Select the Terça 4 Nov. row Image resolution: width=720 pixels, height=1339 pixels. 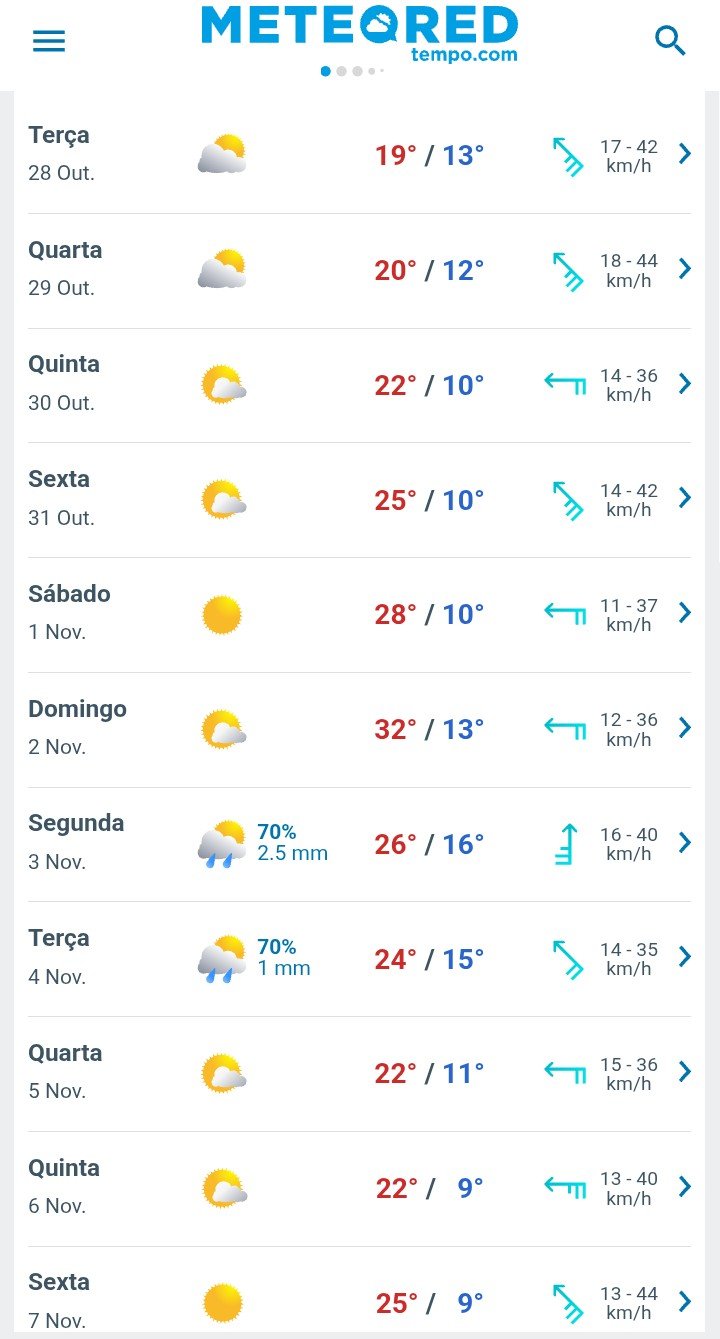pyautogui.click(x=359, y=959)
